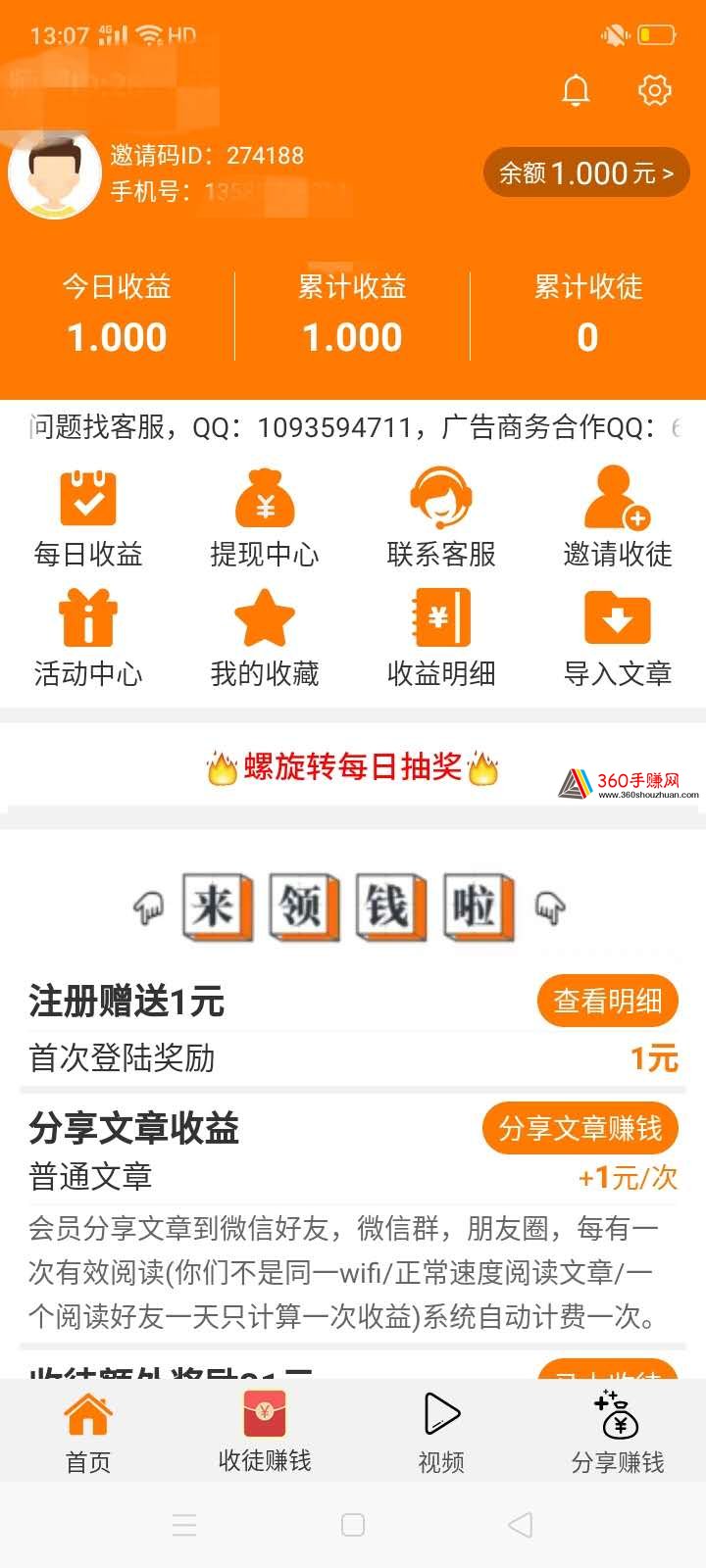Open 活动中心 activity center

(88, 639)
